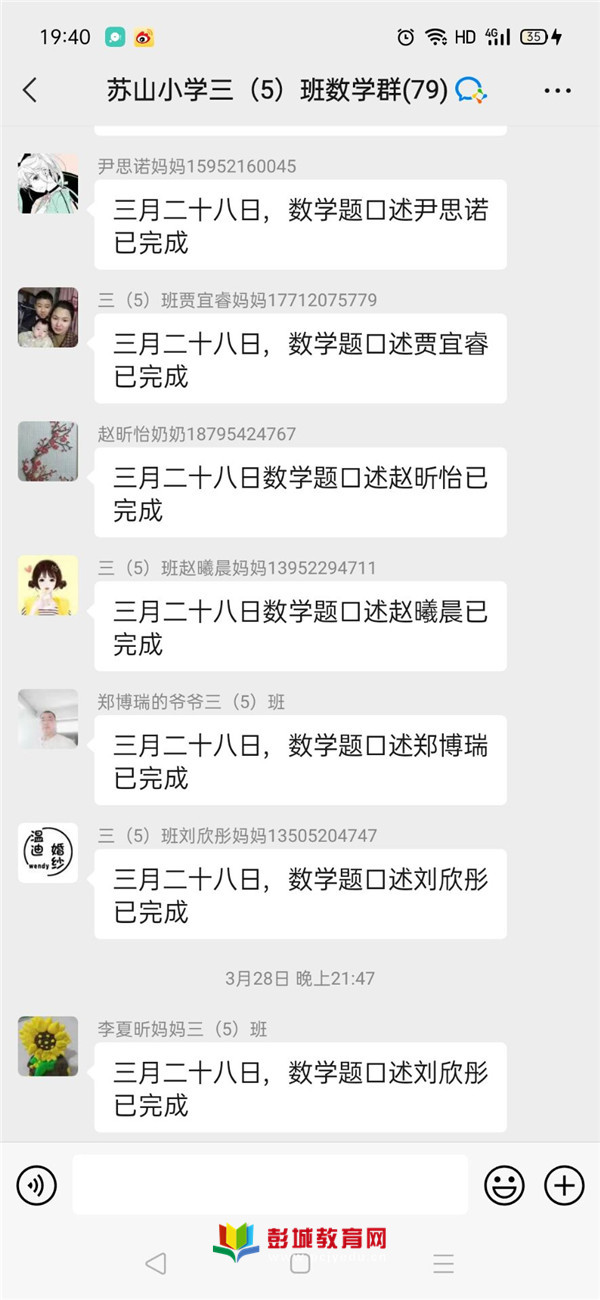Image resolution: width=600 pixels, height=1300 pixels.
Task: Focus the message input field
Action: [x=270, y=1185]
